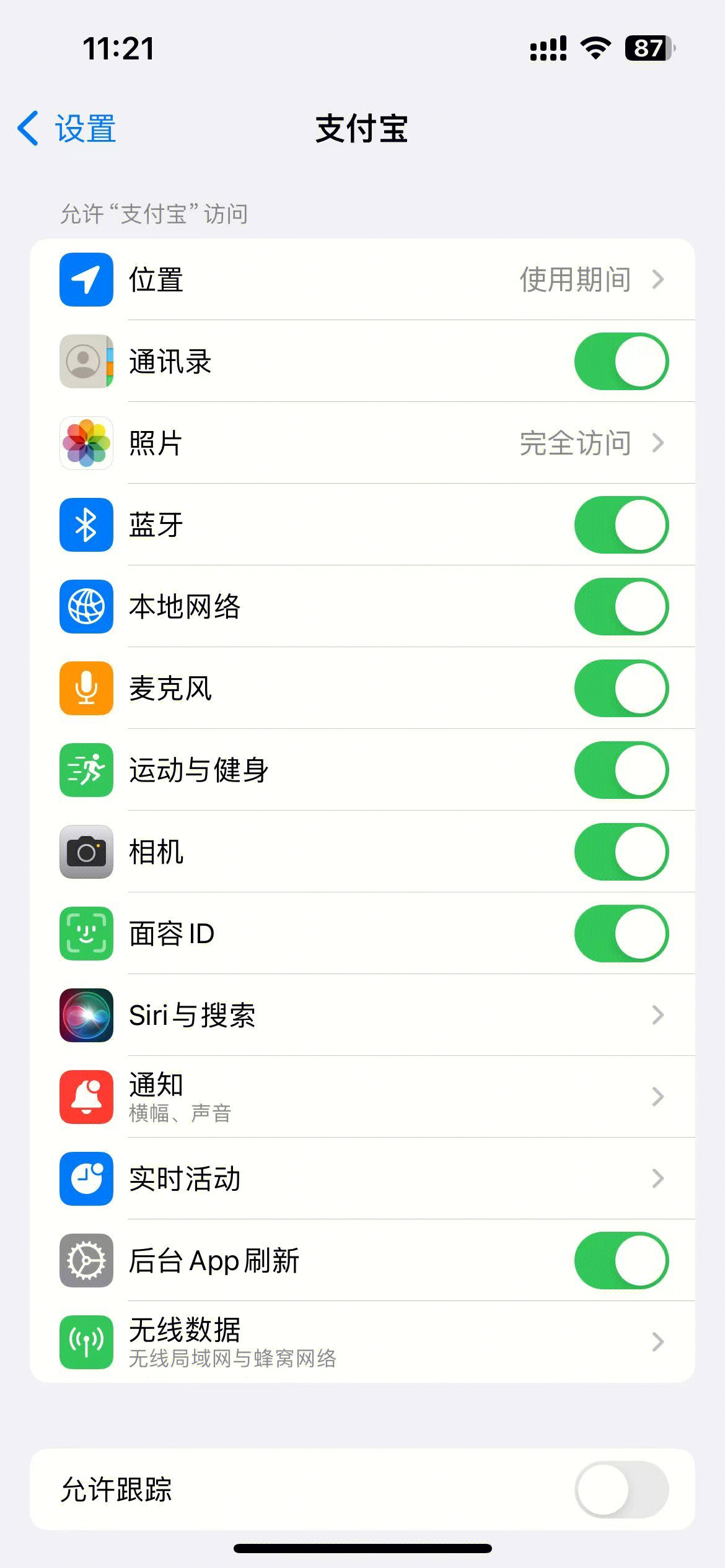Turn off 相机 permission
This screenshot has width=725, height=1568.
[622, 852]
